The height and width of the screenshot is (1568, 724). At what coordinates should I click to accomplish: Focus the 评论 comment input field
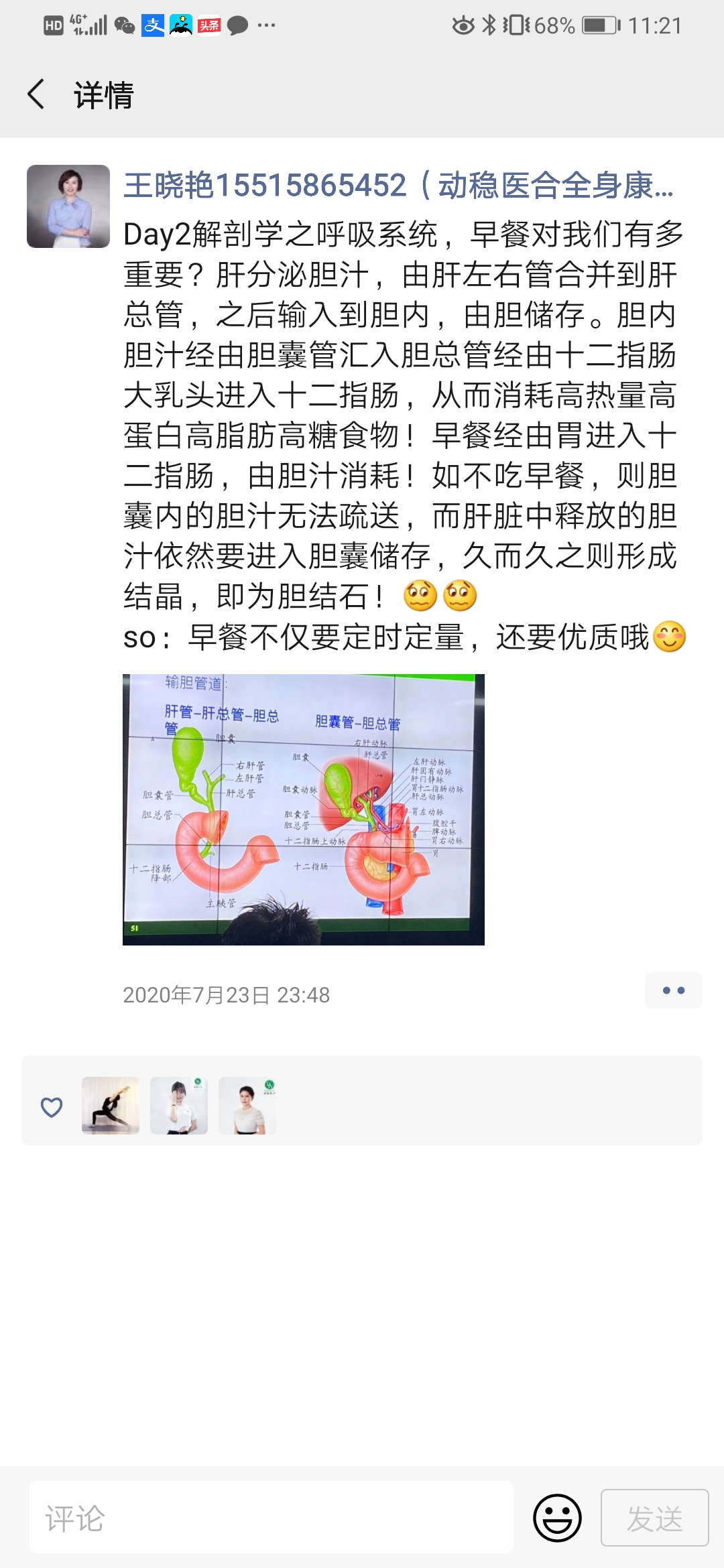[271, 1518]
